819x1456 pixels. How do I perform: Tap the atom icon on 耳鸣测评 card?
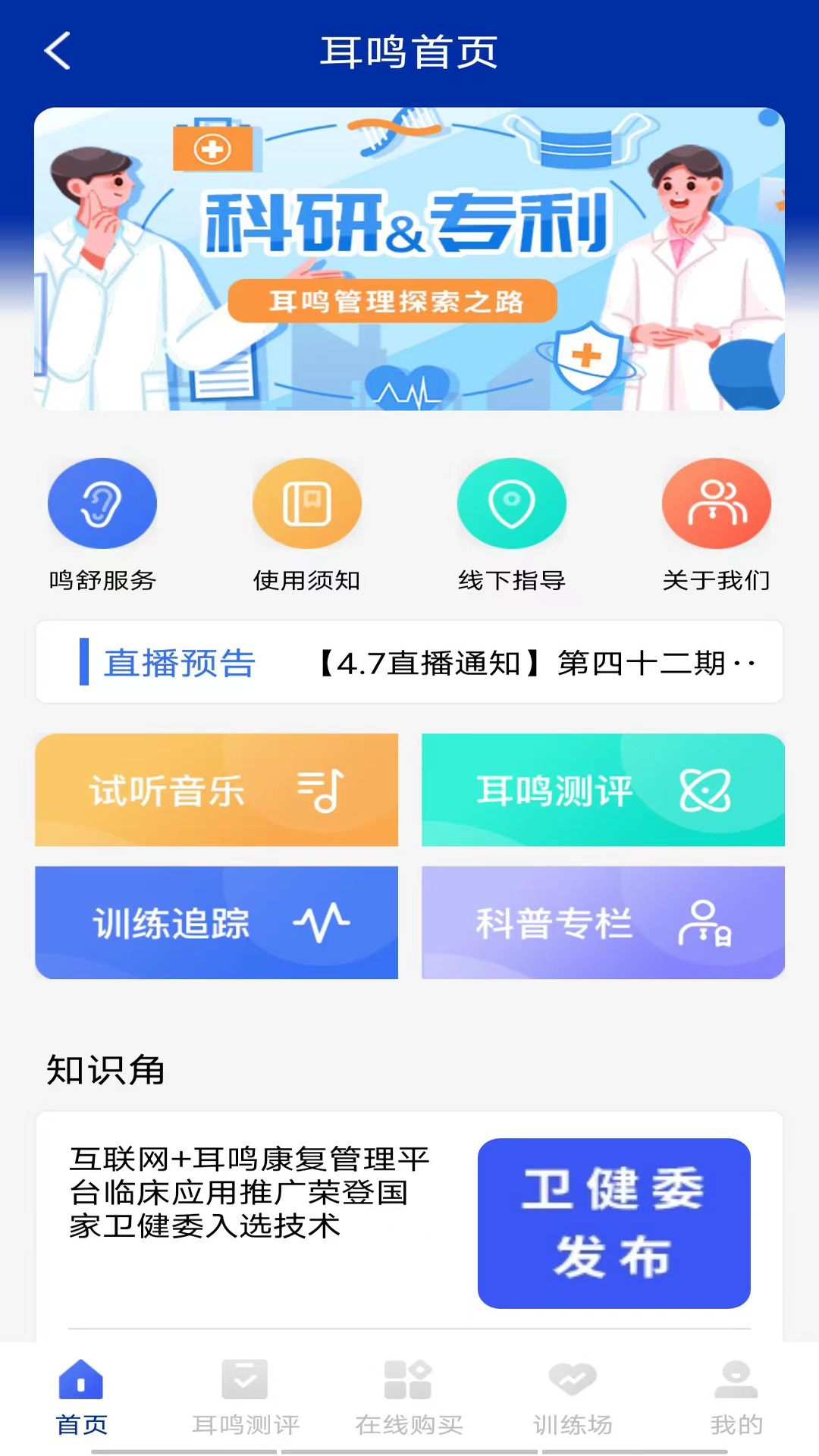704,790
